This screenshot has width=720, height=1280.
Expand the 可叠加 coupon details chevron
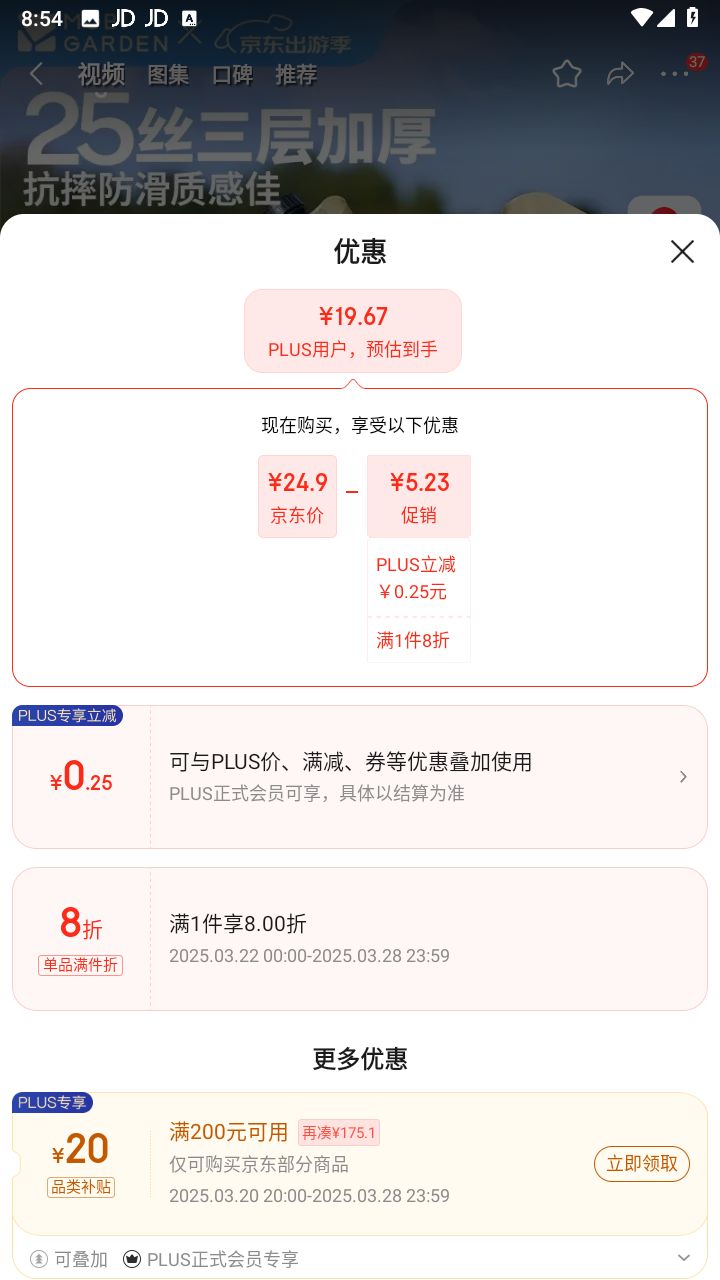[x=684, y=1258]
